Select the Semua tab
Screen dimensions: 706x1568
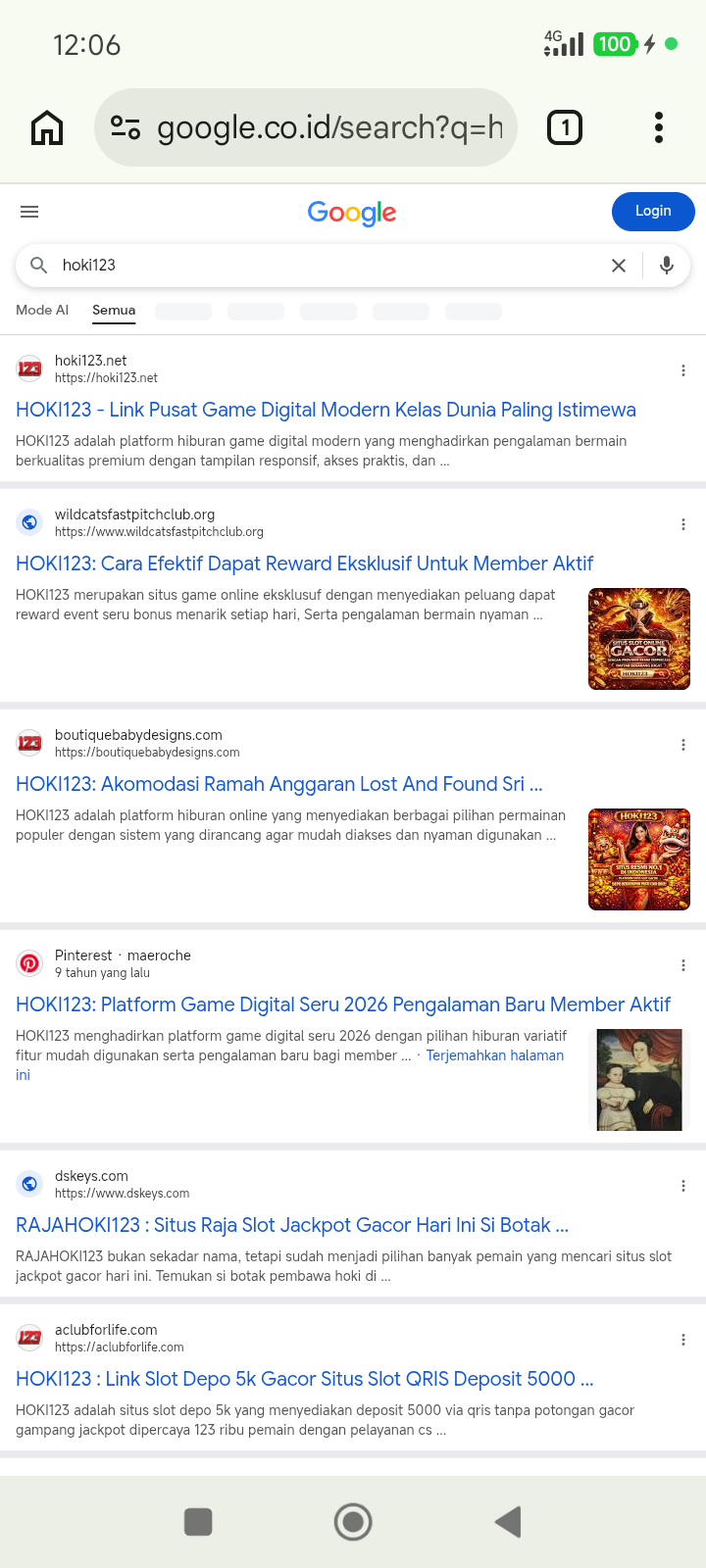114,310
